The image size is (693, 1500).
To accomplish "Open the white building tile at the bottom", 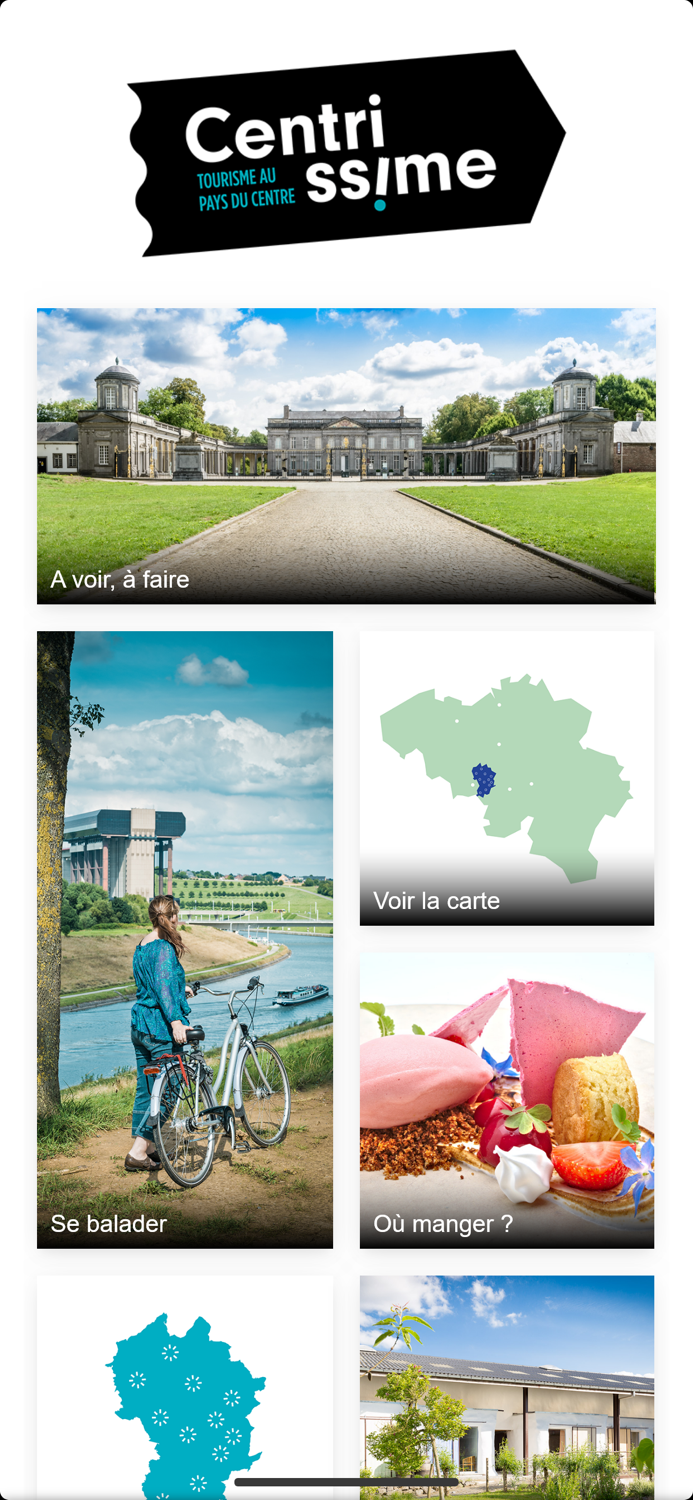I will 507,1387.
